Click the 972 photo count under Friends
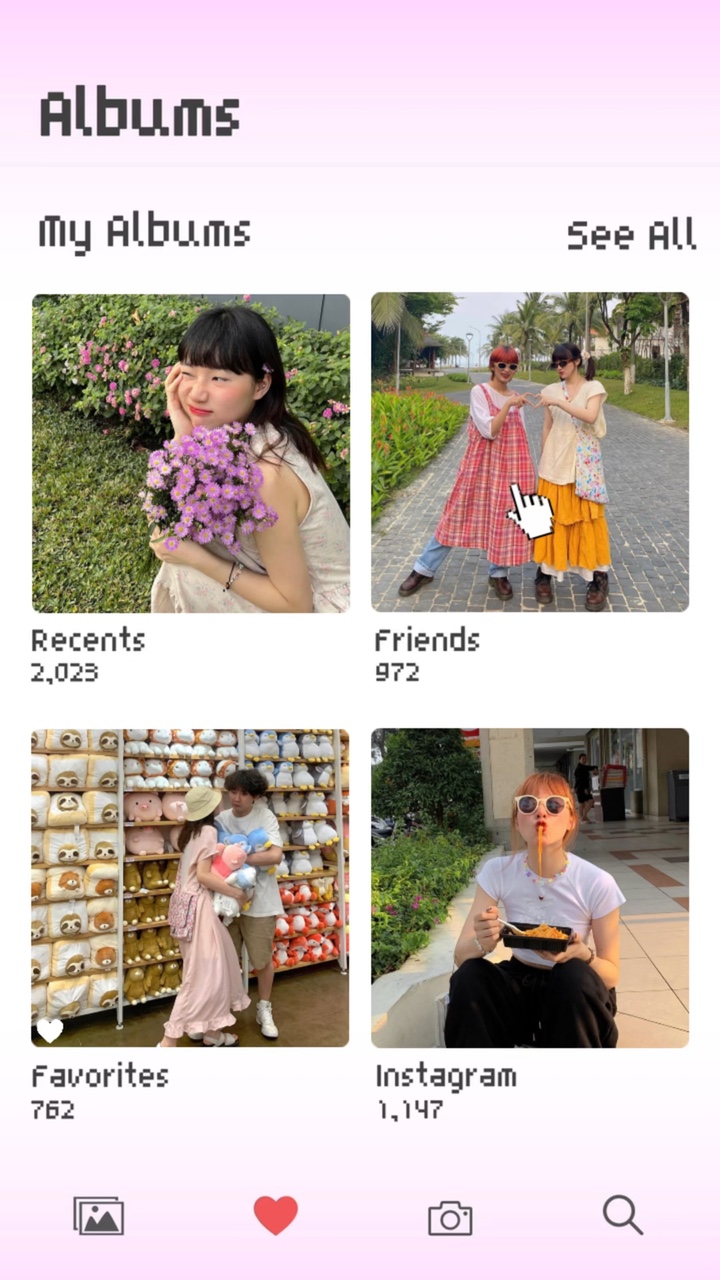Image resolution: width=720 pixels, height=1280 pixels. point(398,673)
